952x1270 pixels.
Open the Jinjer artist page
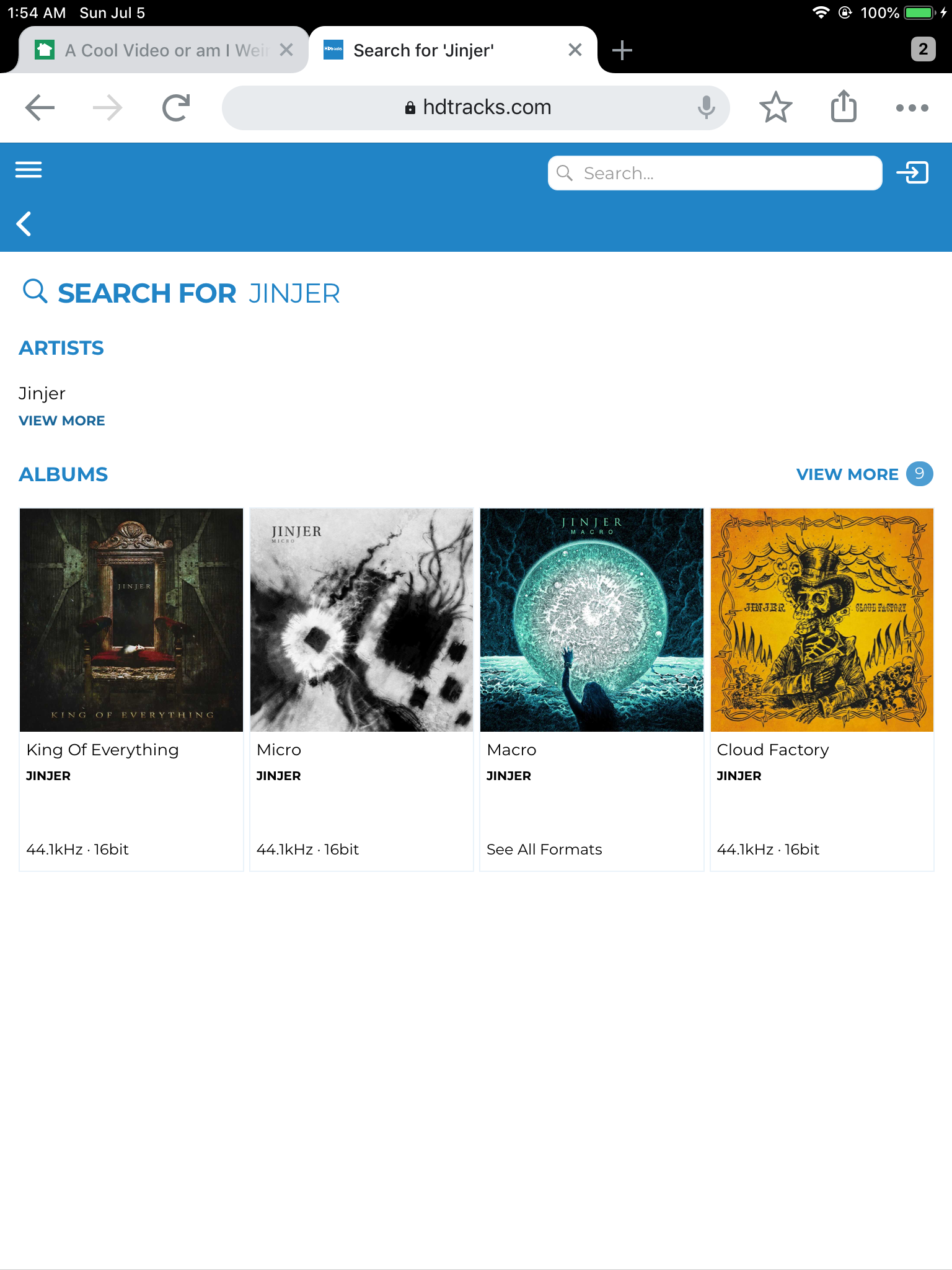coord(42,394)
